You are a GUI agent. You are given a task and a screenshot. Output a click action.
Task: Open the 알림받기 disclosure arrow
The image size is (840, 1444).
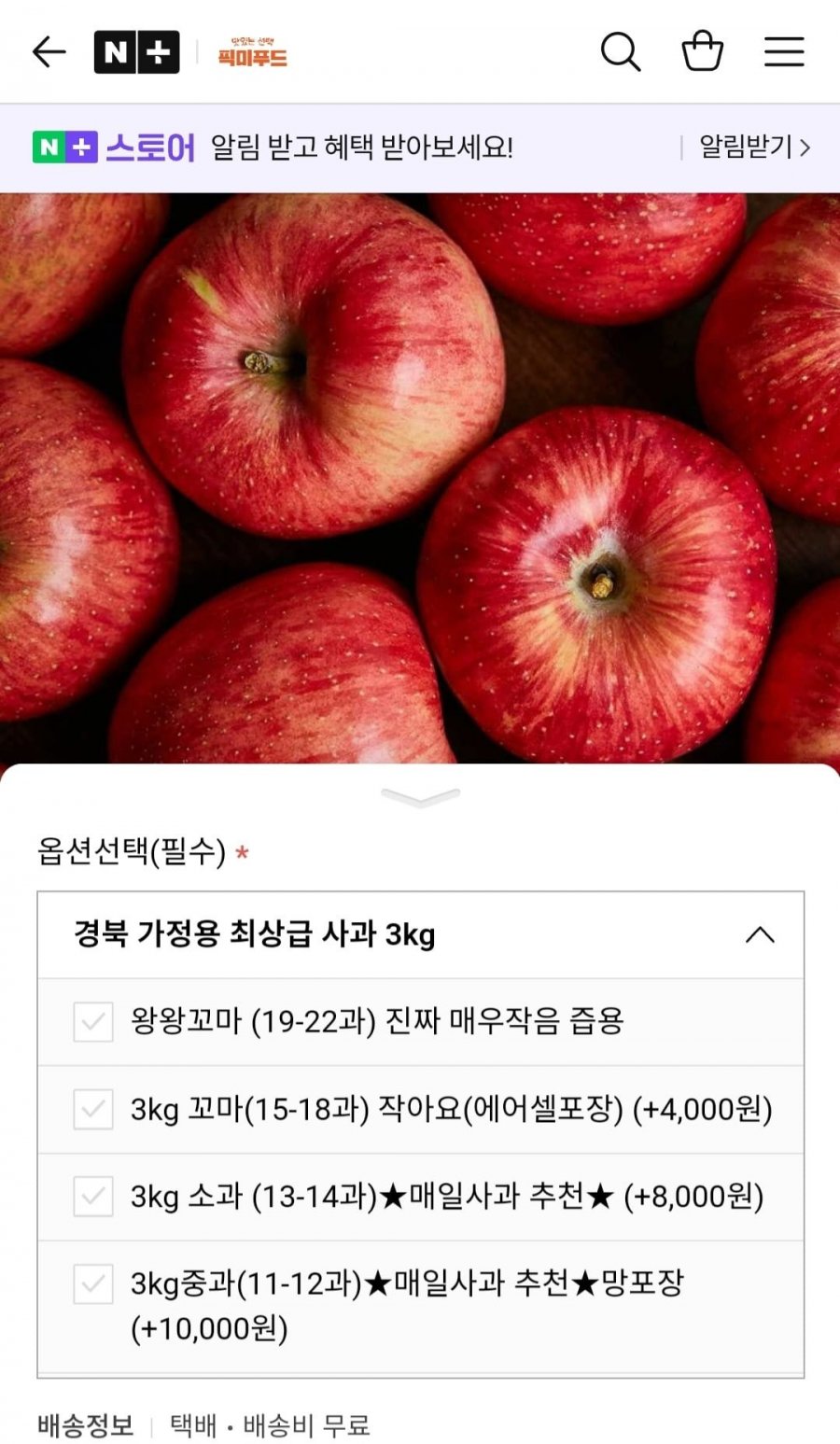click(x=803, y=147)
